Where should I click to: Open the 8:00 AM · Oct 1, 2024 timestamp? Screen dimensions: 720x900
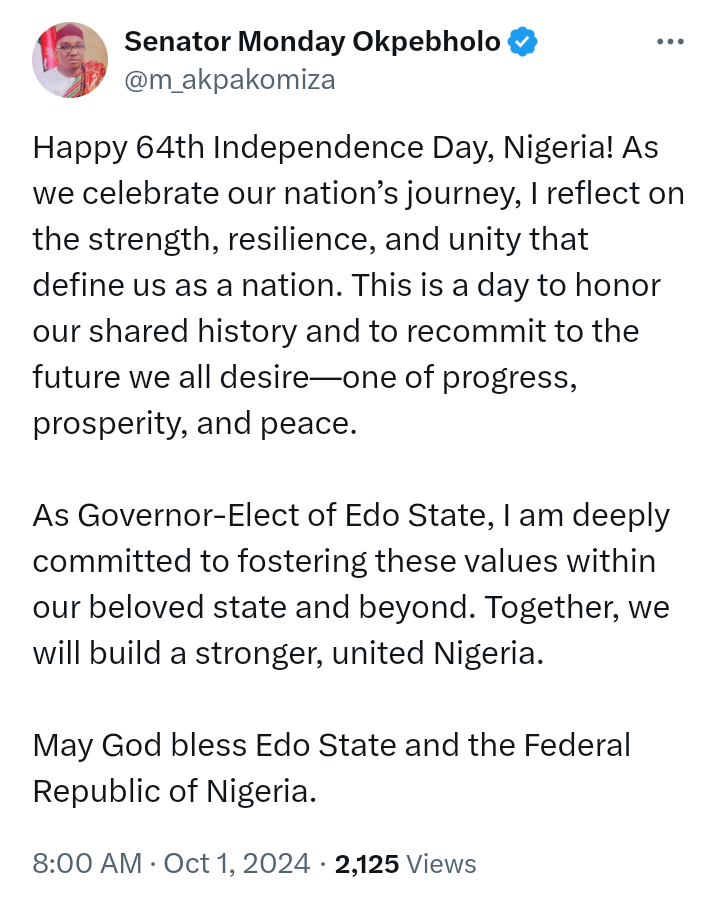pyautogui.click(x=171, y=863)
